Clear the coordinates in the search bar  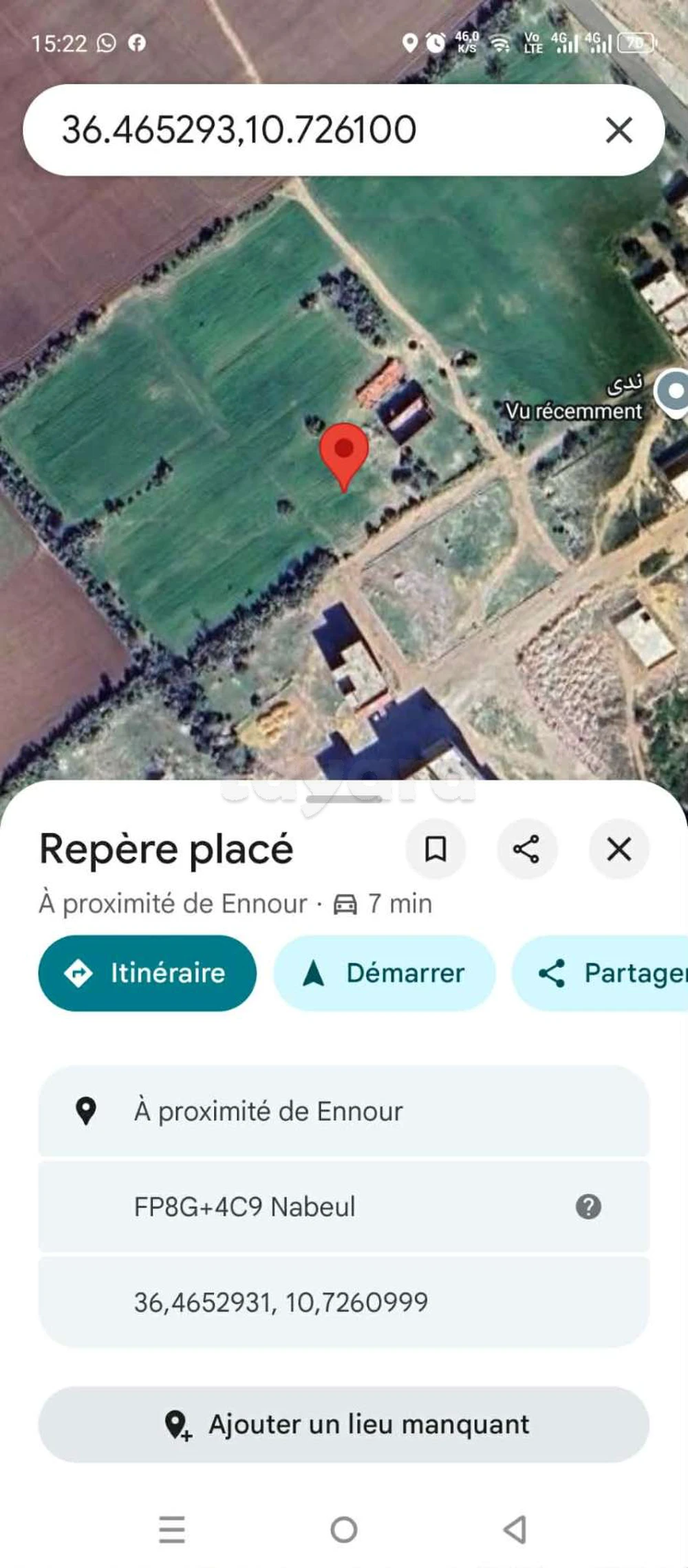(619, 130)
